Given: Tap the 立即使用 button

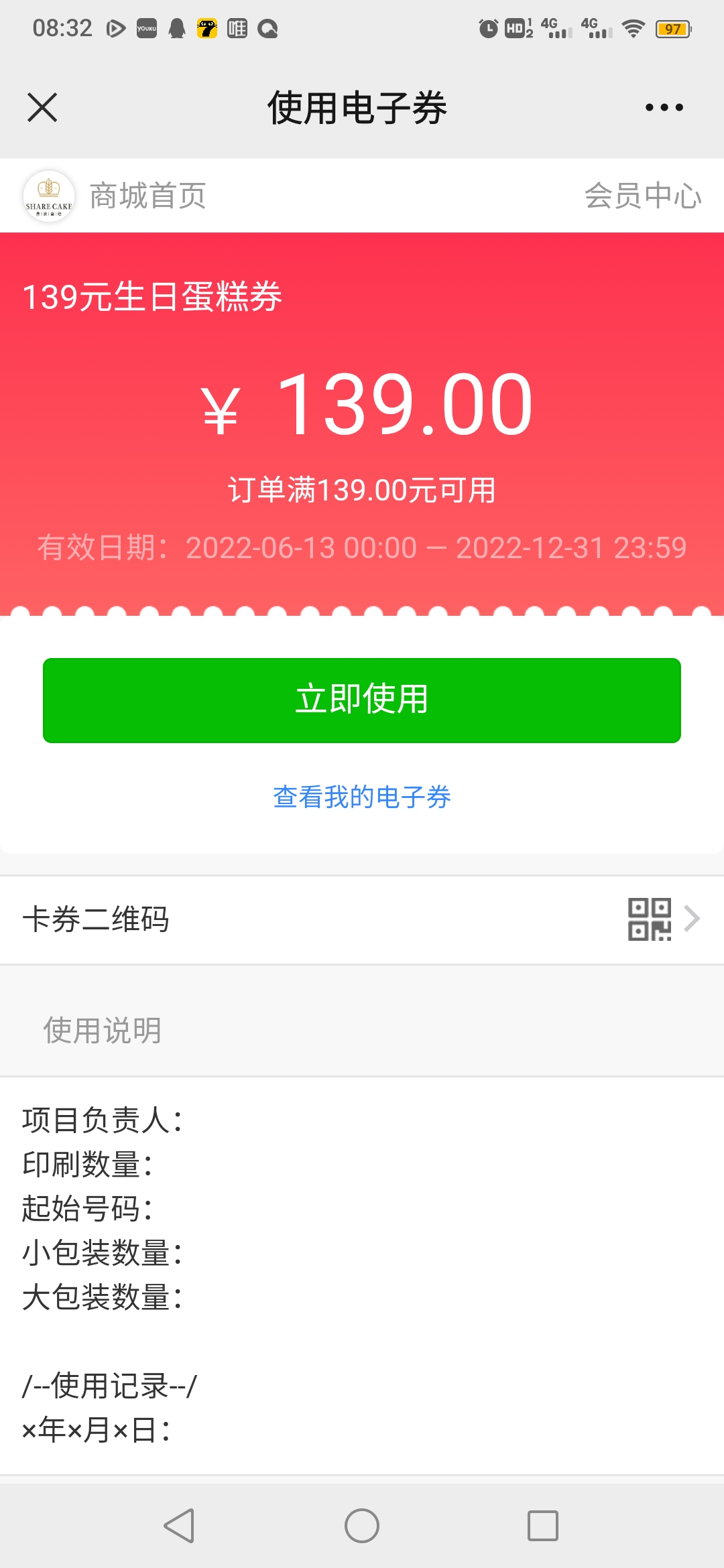Looking at the screenshot, I should (x=362, y=700).
